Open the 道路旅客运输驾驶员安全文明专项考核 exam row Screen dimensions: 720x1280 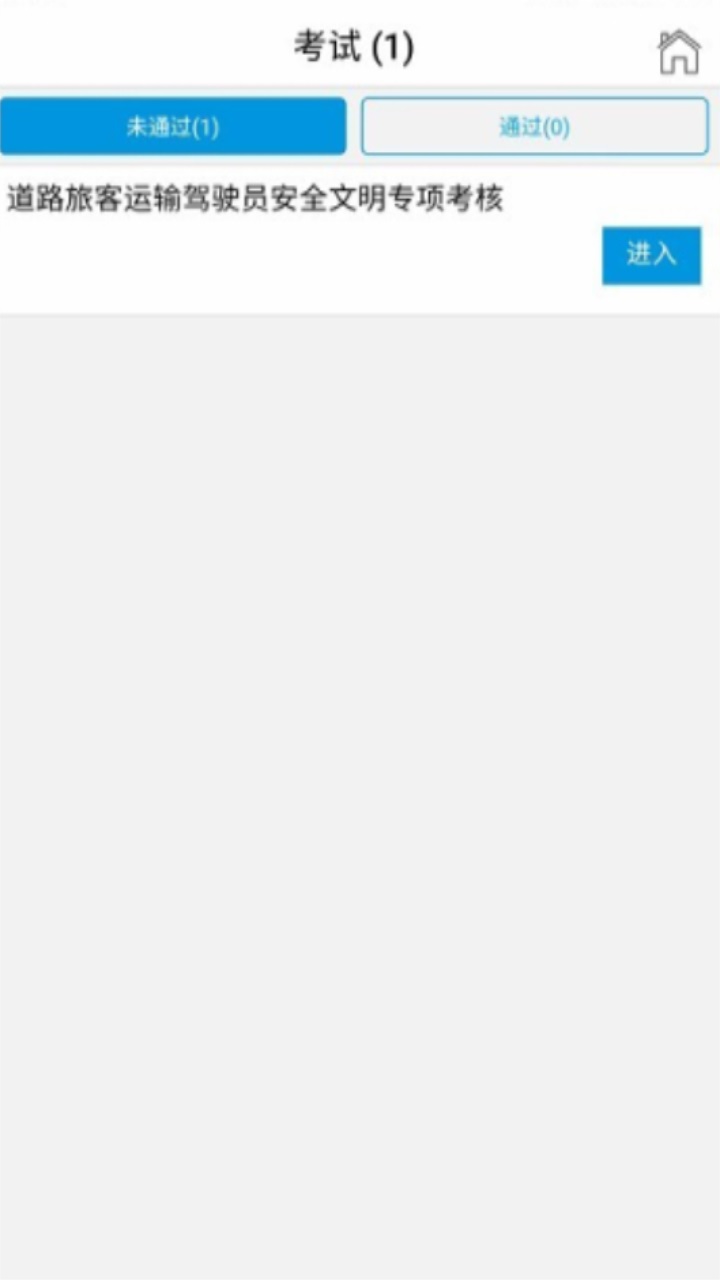tap(255, 199)
